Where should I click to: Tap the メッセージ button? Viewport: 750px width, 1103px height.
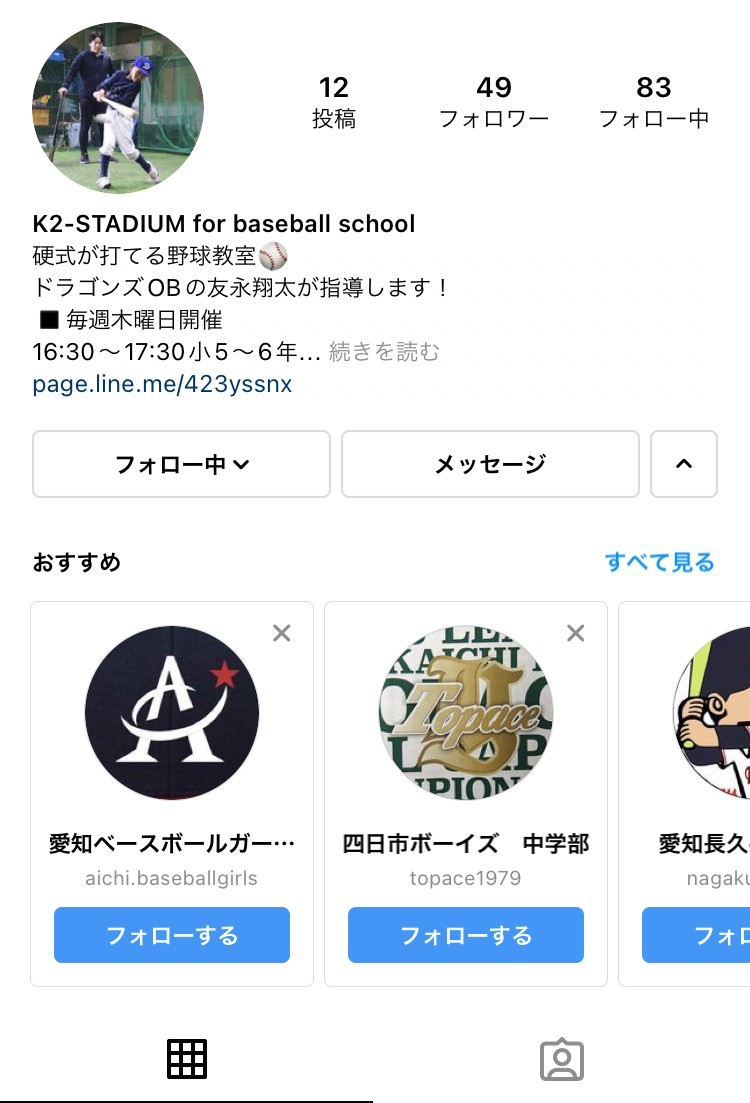pos(490,464)
